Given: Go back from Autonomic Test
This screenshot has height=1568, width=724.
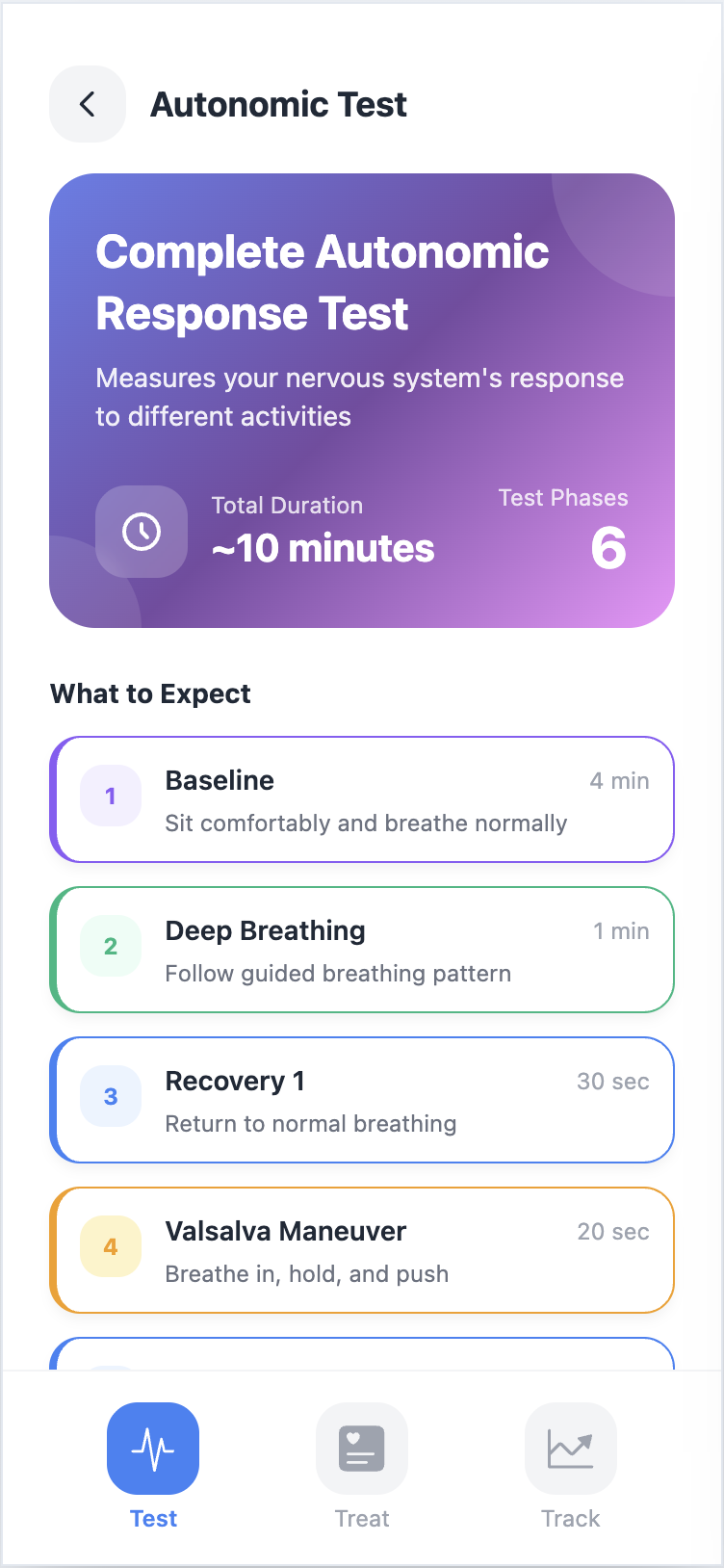Looking at the screenshot, I should (88, 104).
